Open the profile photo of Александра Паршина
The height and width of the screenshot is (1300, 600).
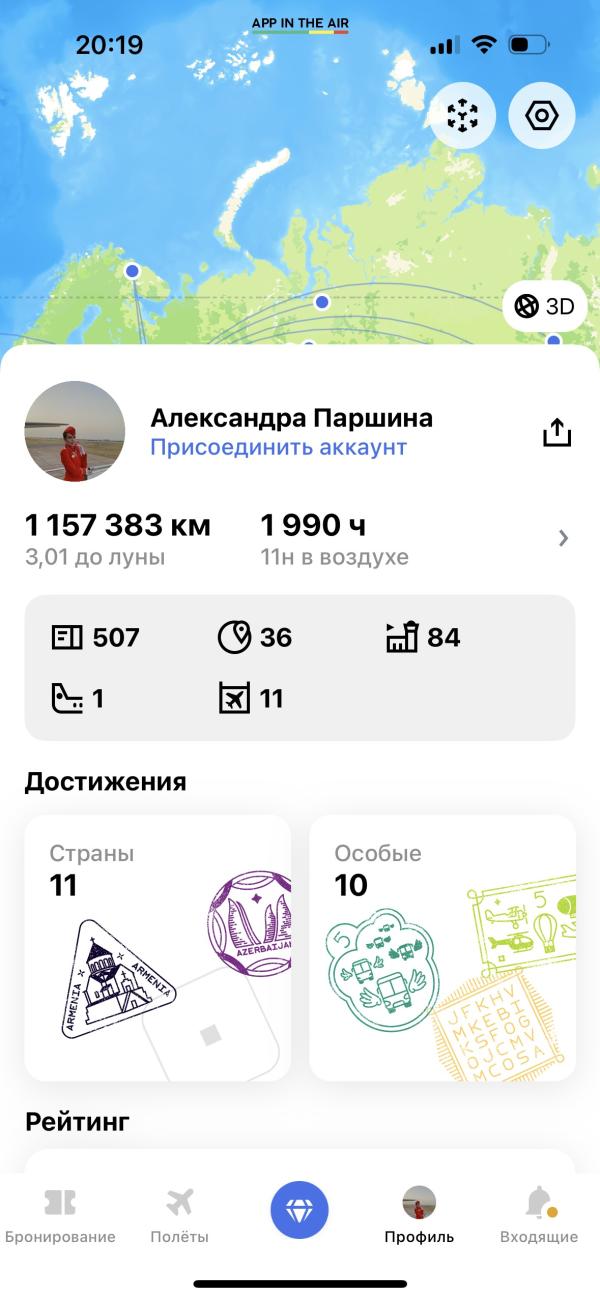pyautogui.click(x=75, y=431)
